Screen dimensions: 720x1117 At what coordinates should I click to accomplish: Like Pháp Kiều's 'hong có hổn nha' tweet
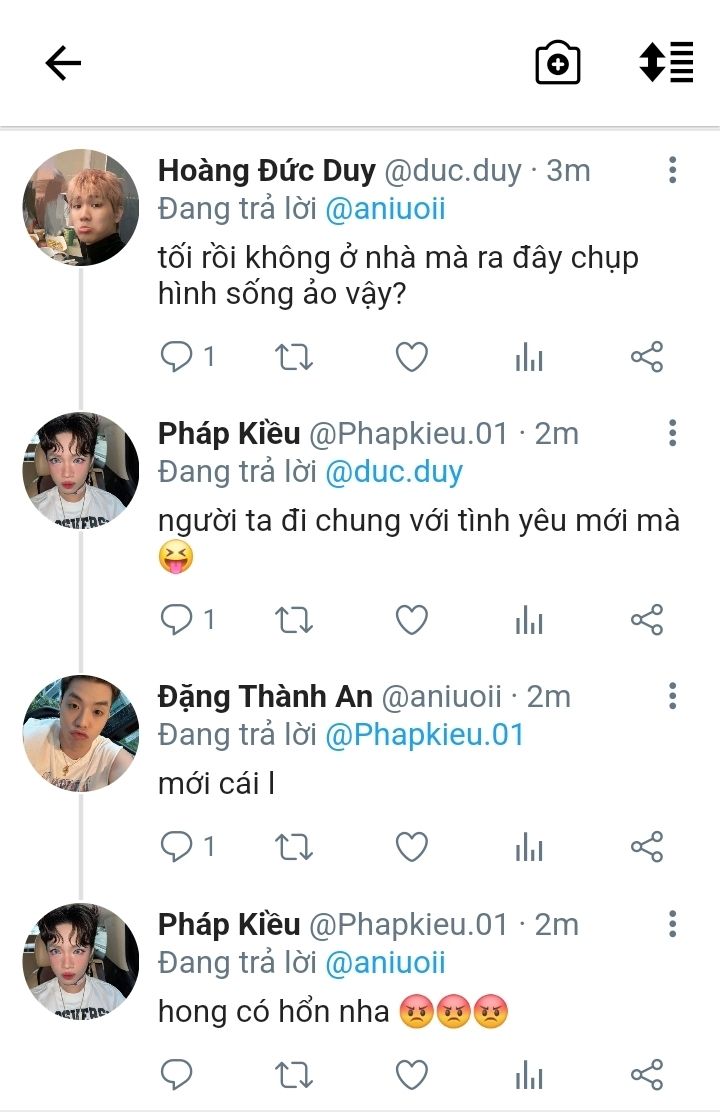coord(411,1075)
